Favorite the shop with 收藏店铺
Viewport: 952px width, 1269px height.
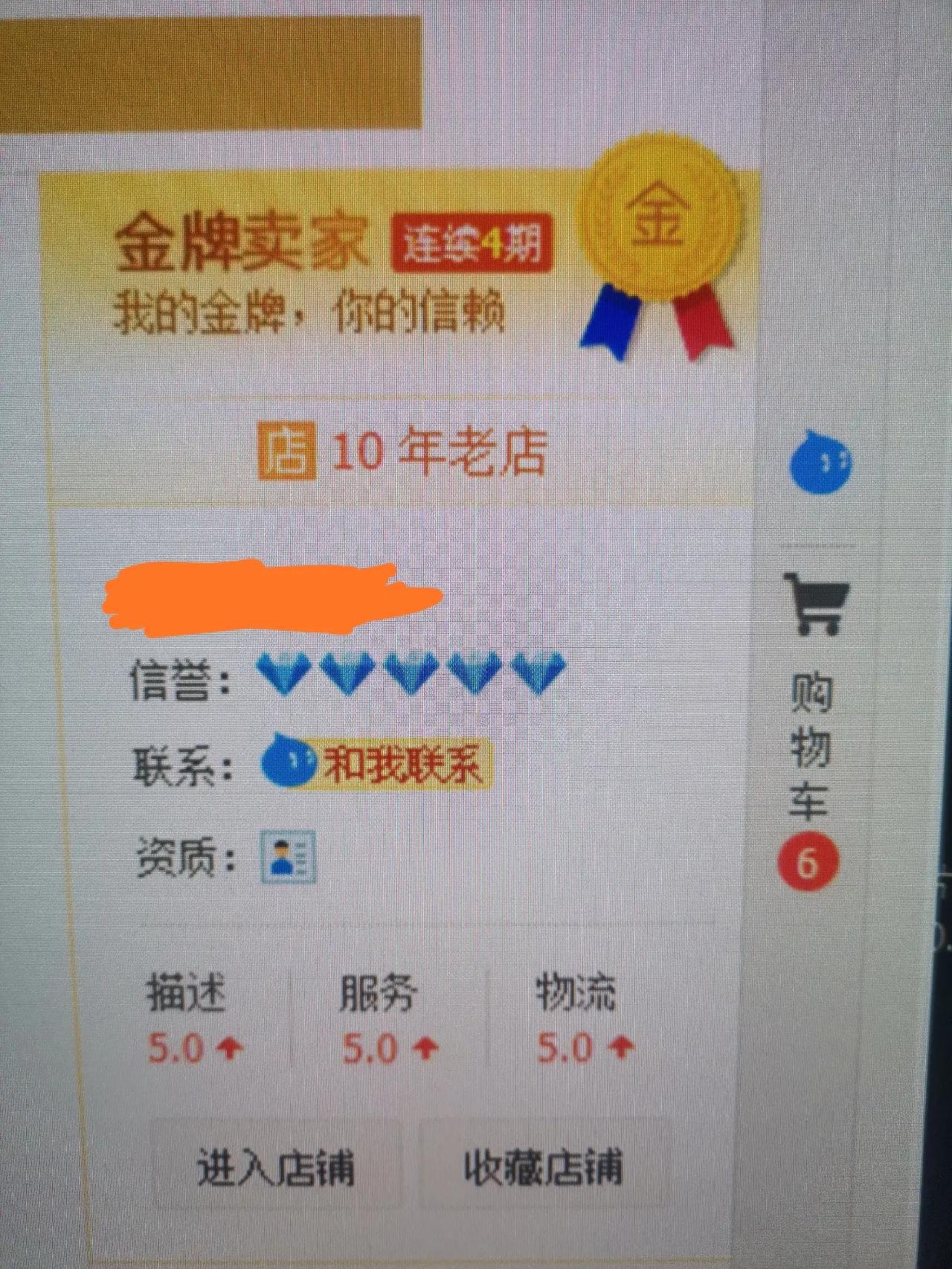pyautogui.click(x=542, y=1167)
